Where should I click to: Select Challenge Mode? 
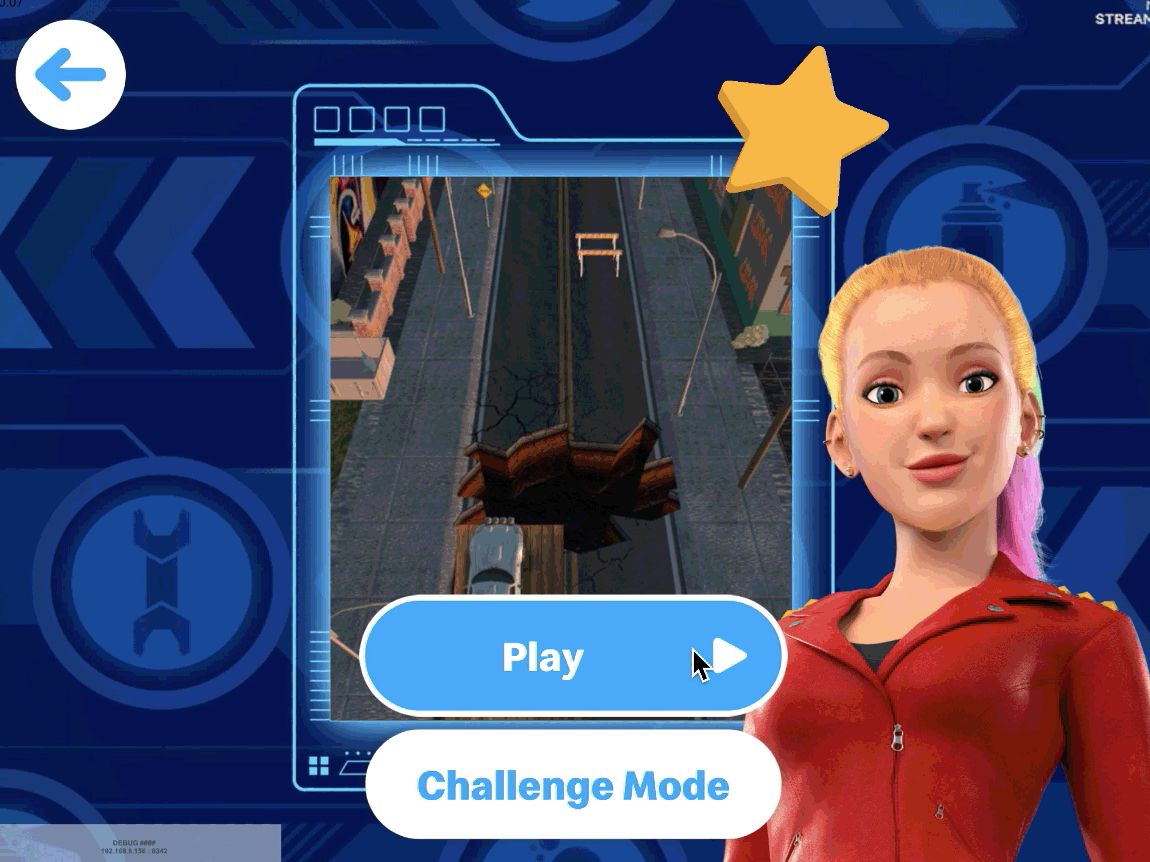point(572,785)
